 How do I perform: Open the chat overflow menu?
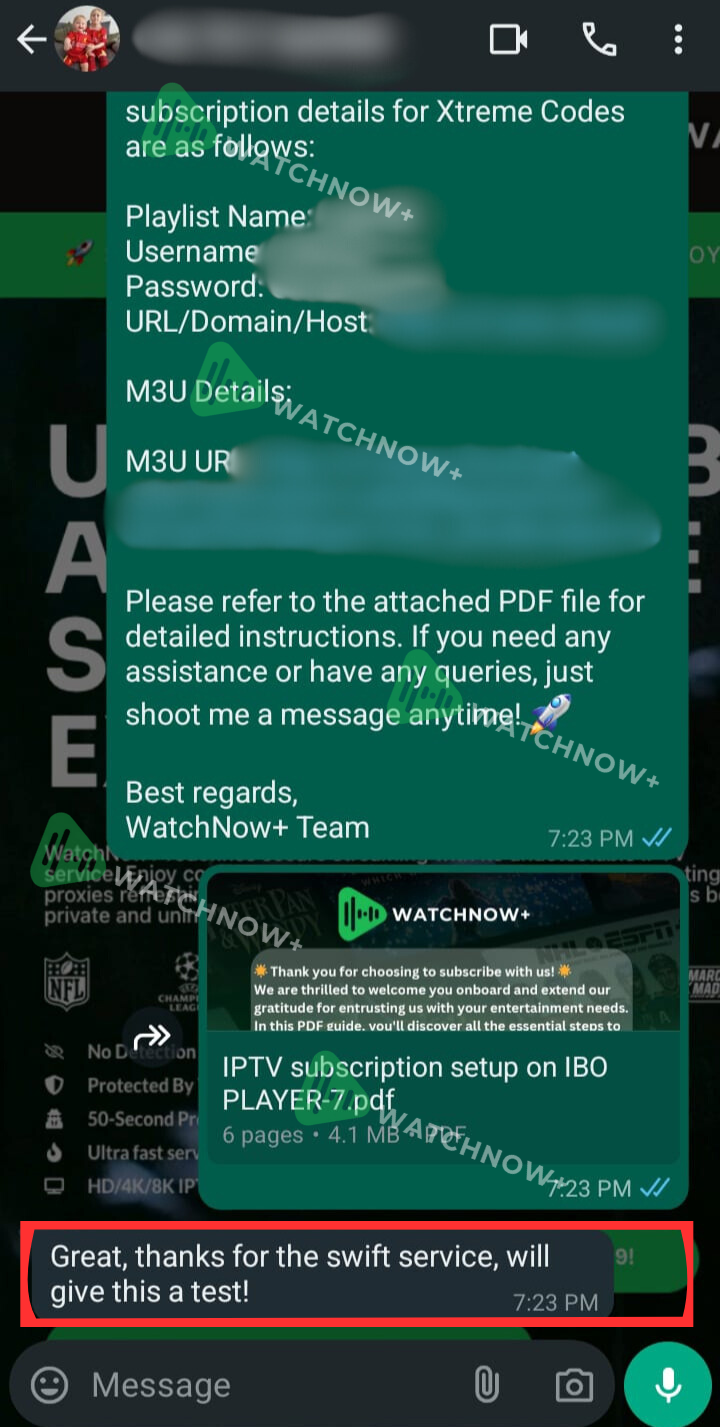[x=678, y=40]
